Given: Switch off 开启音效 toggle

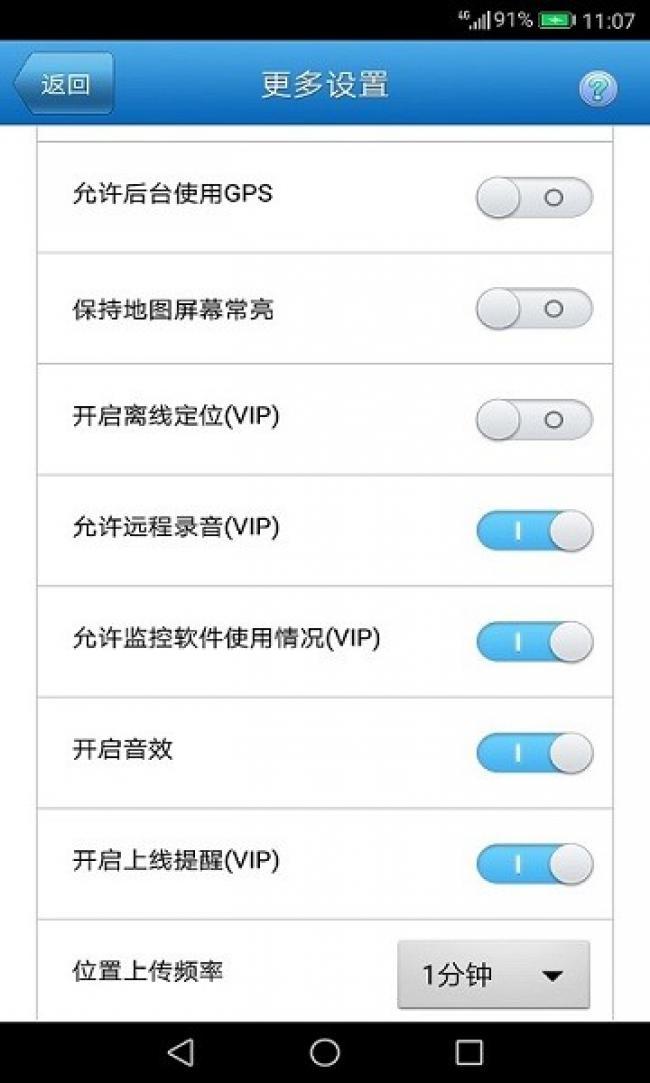Looking at the screenshot, I should coord(534,753).
